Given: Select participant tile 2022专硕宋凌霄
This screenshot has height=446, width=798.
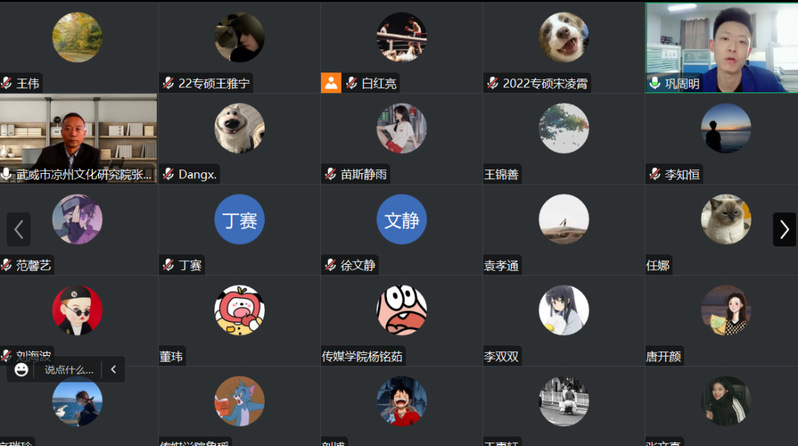Looking at the screenshot, I should [x=563, y=45].
